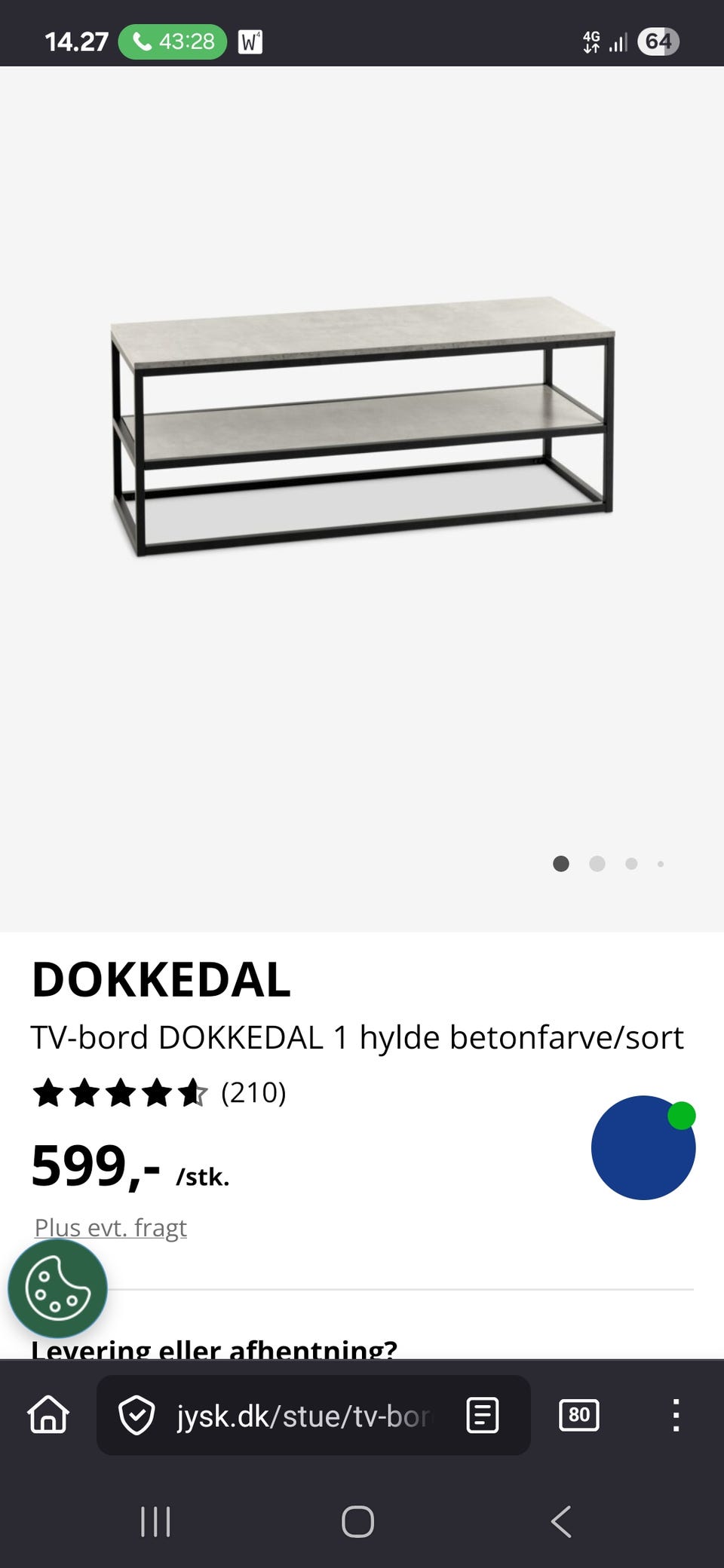Open the DOKKEDAL TV-bord product image

coord(362,426)
